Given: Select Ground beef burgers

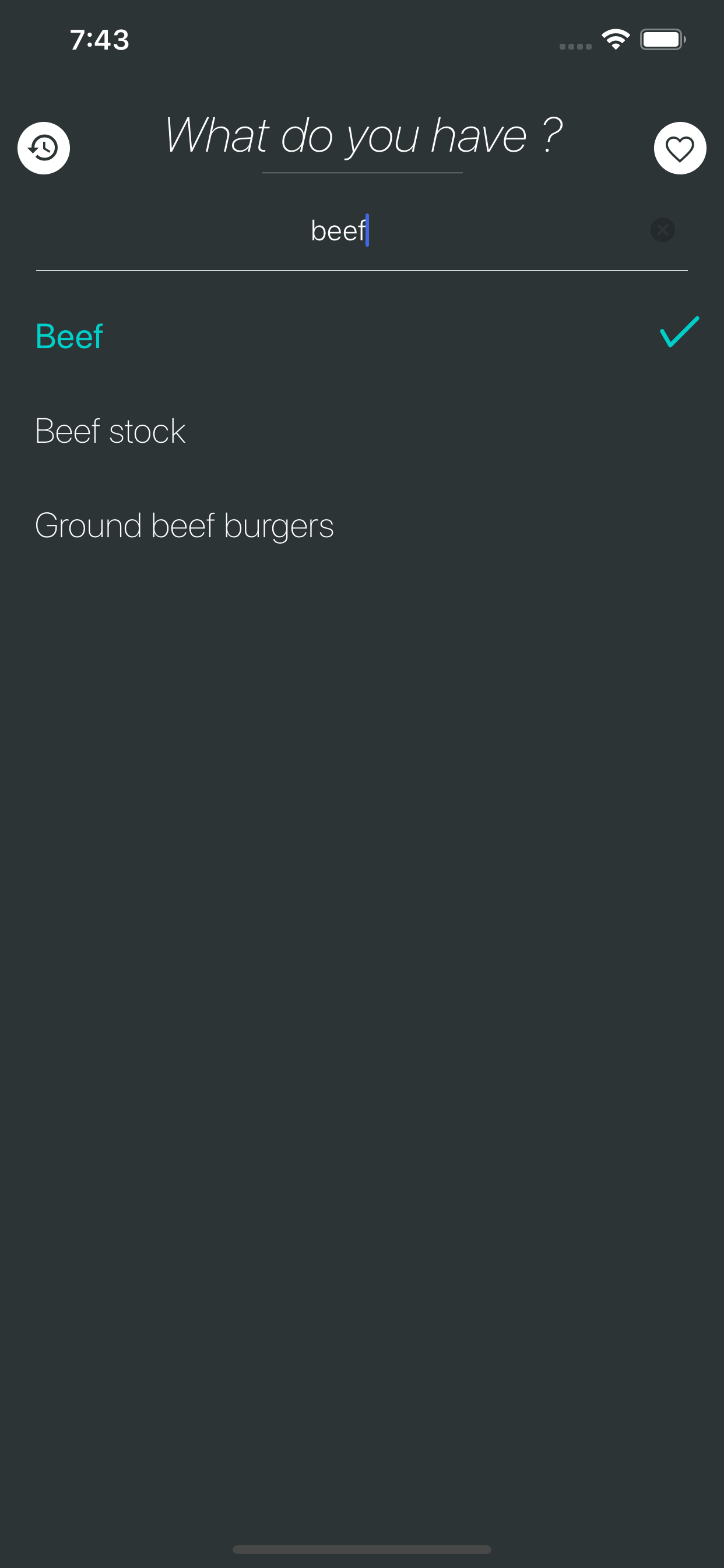Looking at the screenshot, I should click(x=362, y=526).
